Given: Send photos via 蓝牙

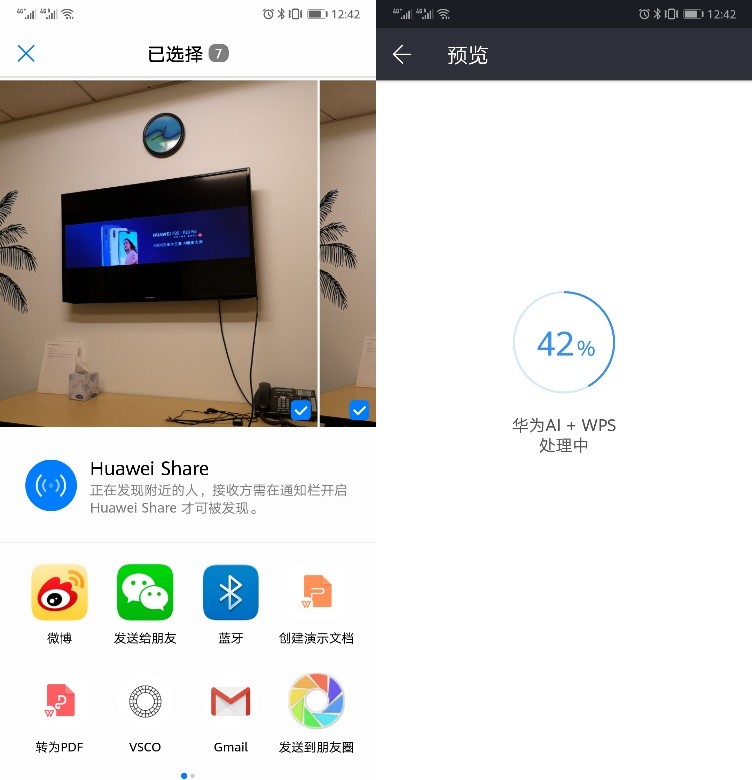Looking at the screenshot, I should point(231,594).
